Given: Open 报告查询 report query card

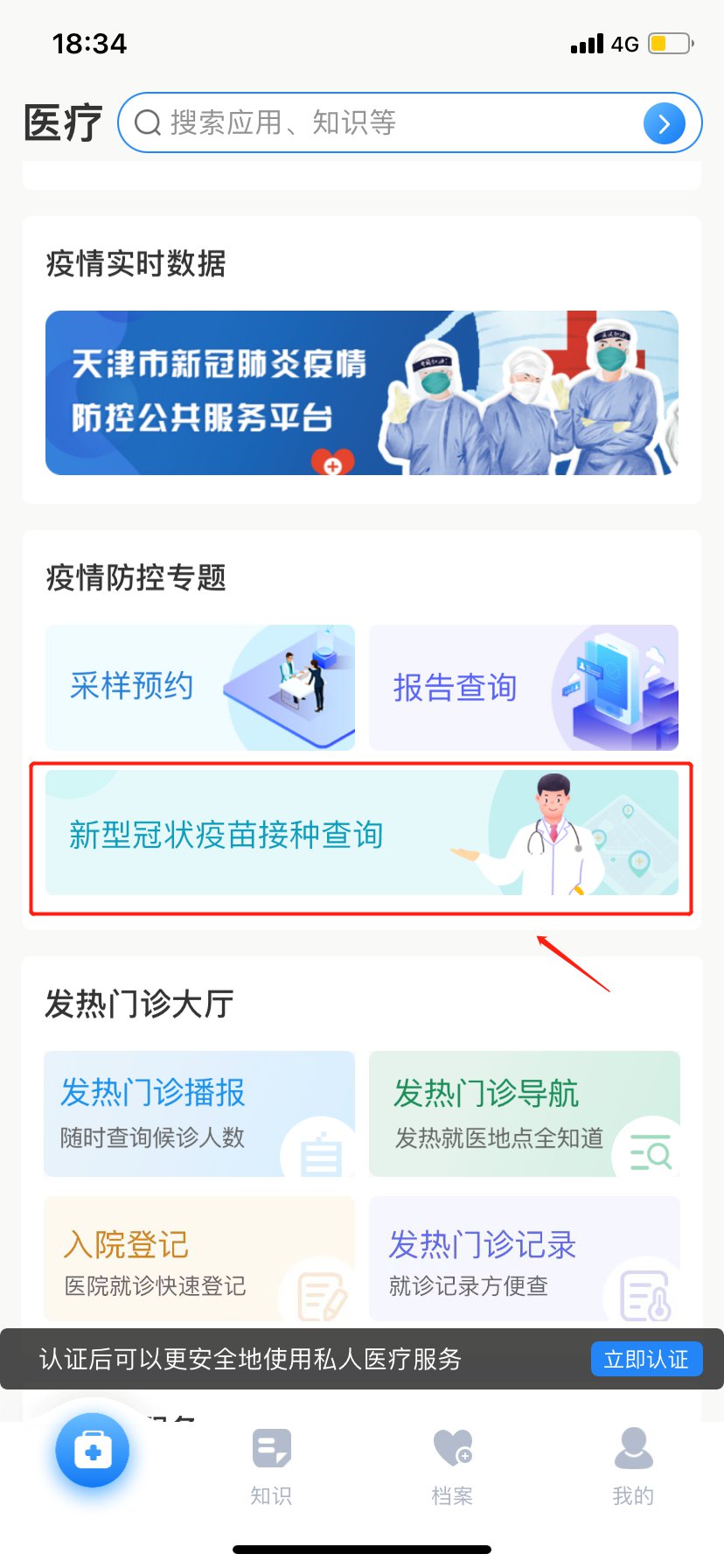Looking at the screenshot, I should pyautogui.click(x=523, y=687).
